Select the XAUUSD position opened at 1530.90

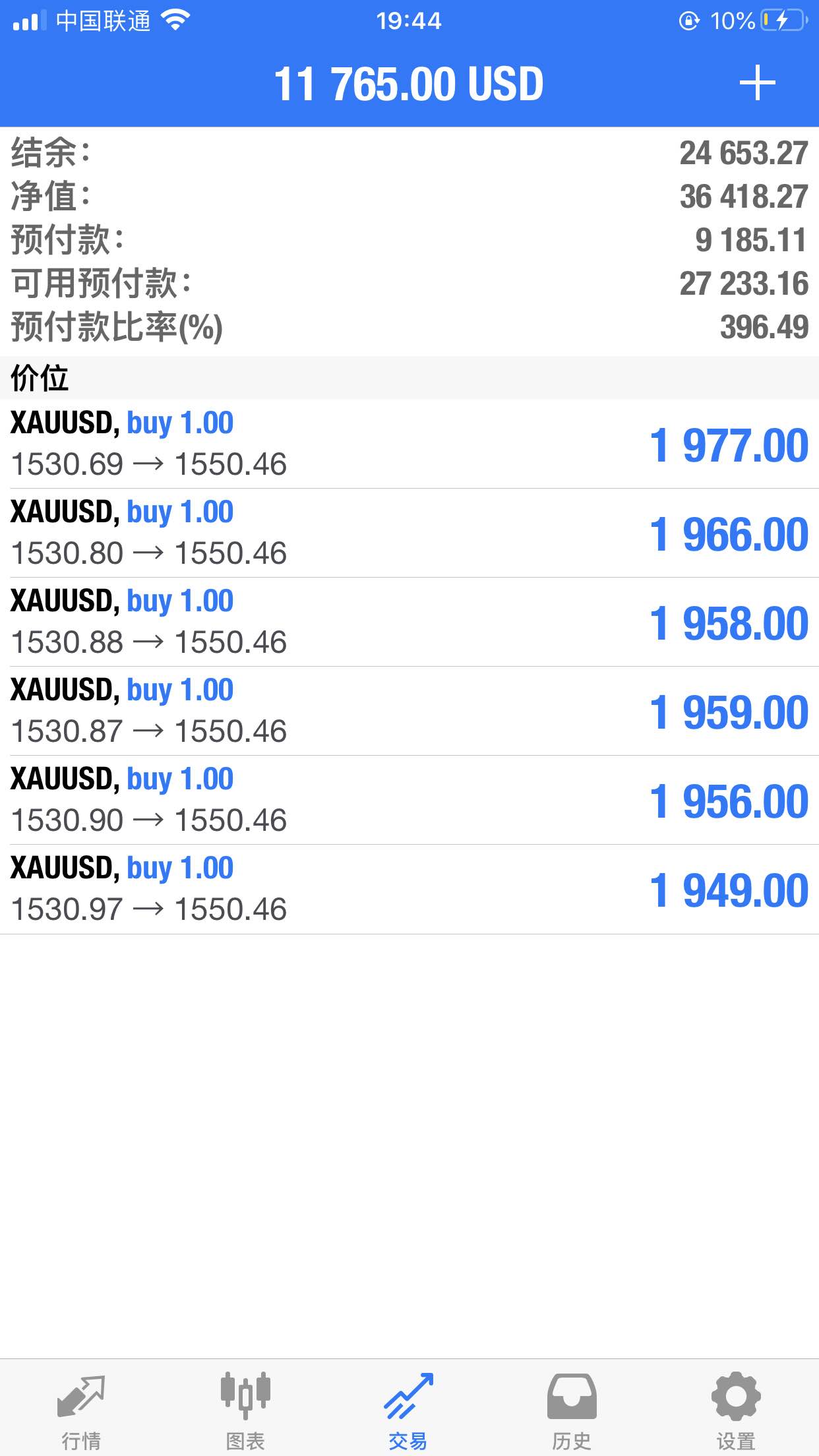[x=409, y=800]
